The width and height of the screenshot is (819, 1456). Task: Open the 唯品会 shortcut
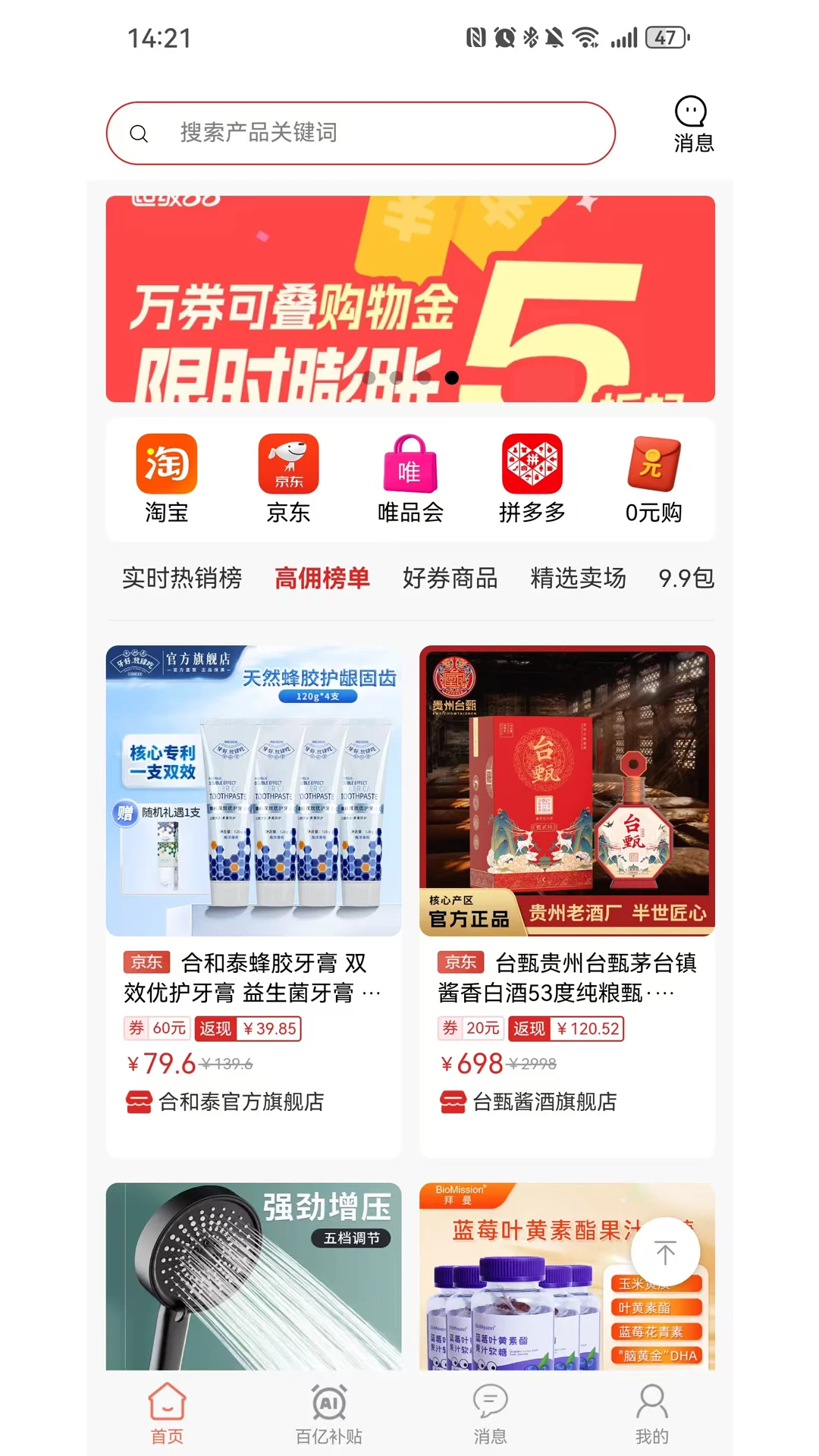pos(410,478)
